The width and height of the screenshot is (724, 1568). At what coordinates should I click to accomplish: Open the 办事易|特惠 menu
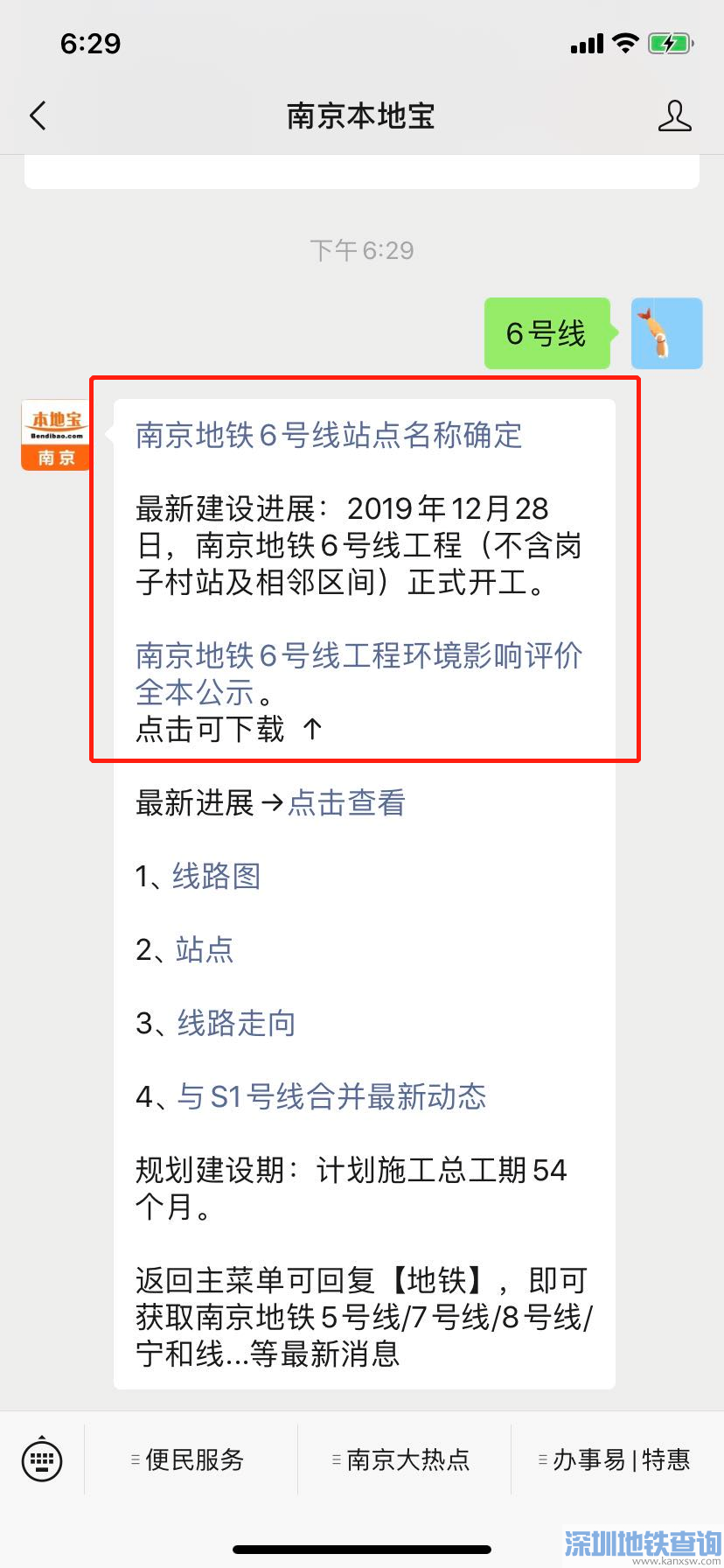coord(618,1459)
